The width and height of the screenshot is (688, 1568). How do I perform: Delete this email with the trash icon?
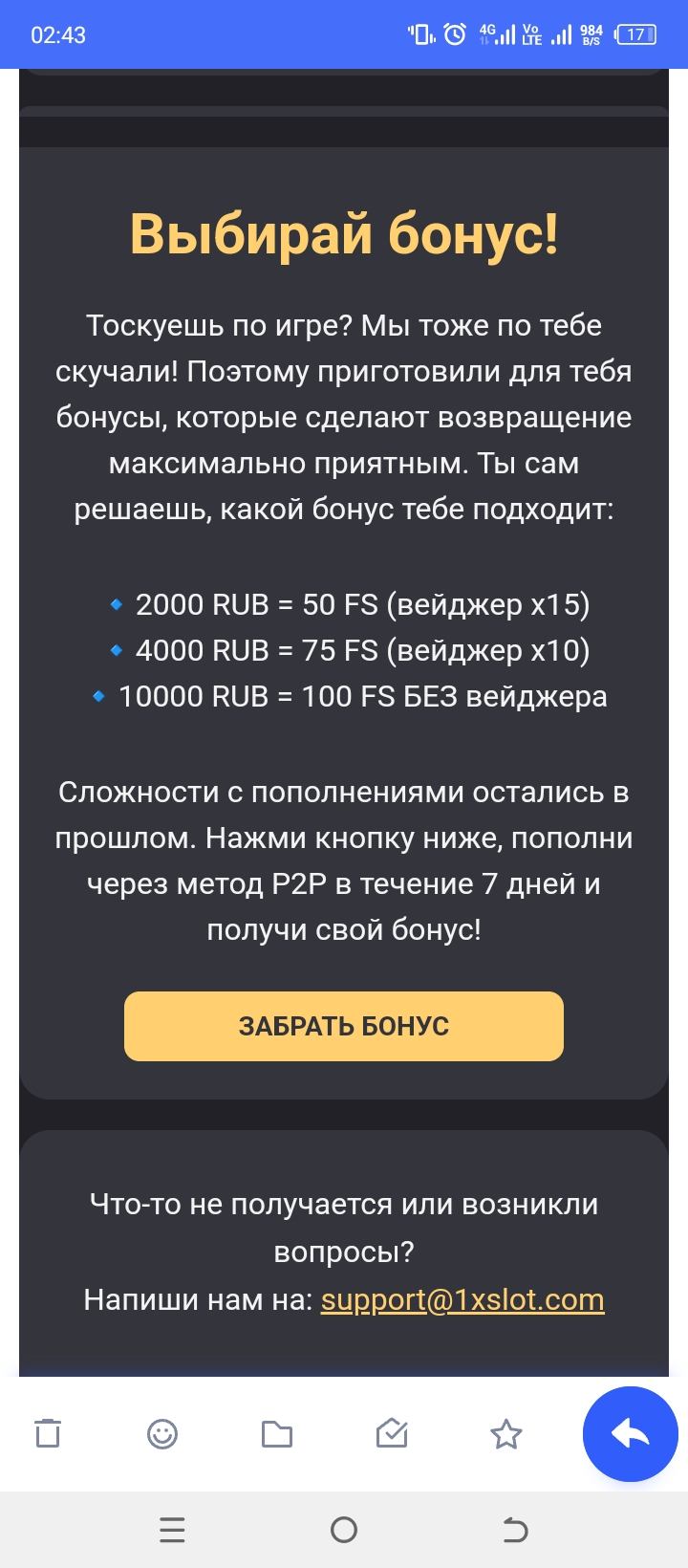point(48,1433)
